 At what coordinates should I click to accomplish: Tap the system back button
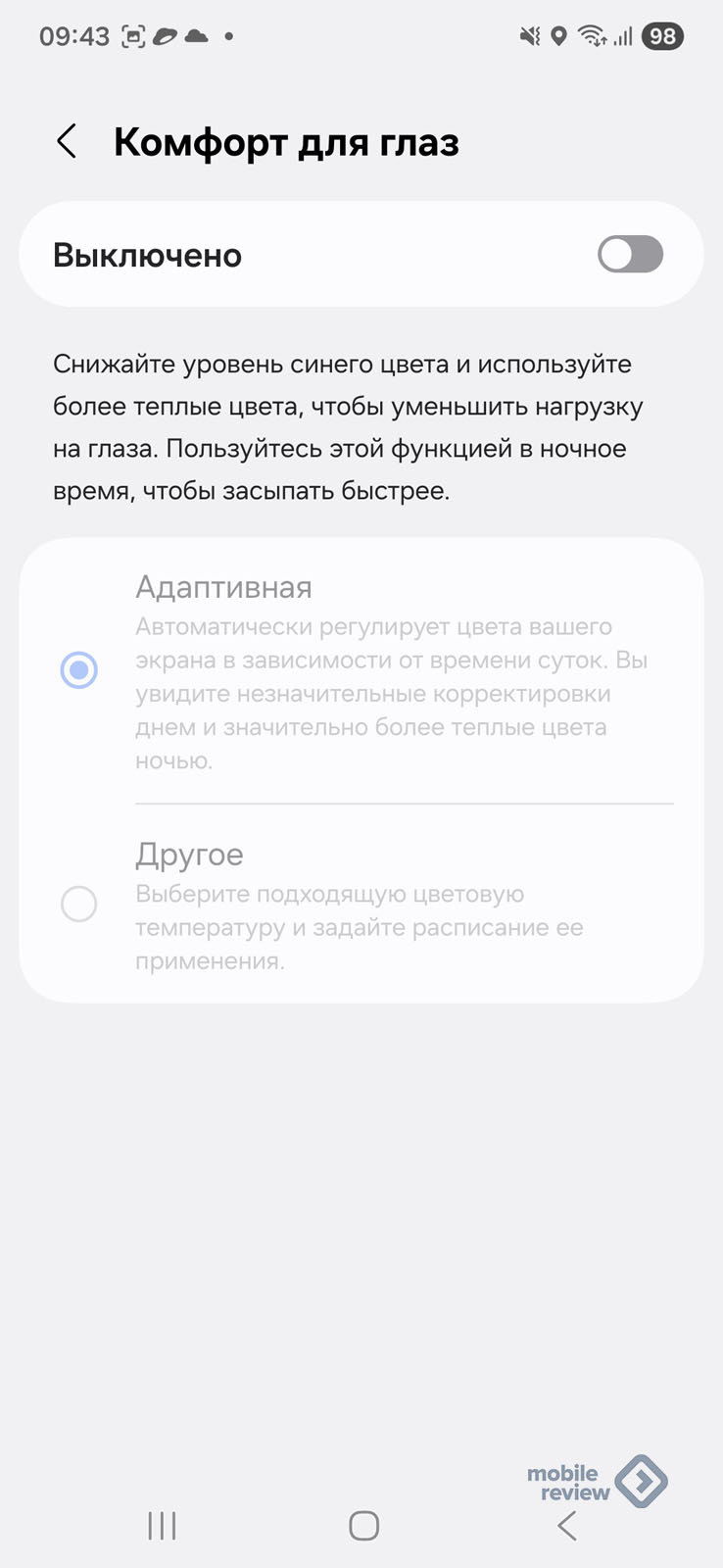point(566,1525)
